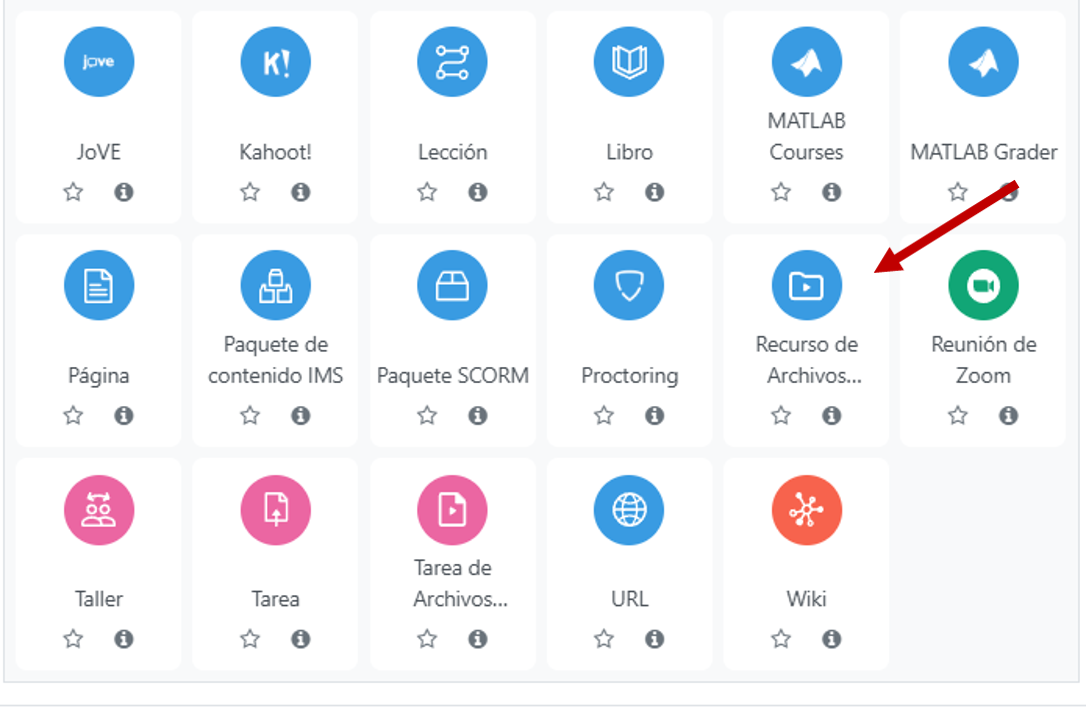1086x711 pixels.
Task: Select Recurso de Archivos
Action: (x=806, y=286)
